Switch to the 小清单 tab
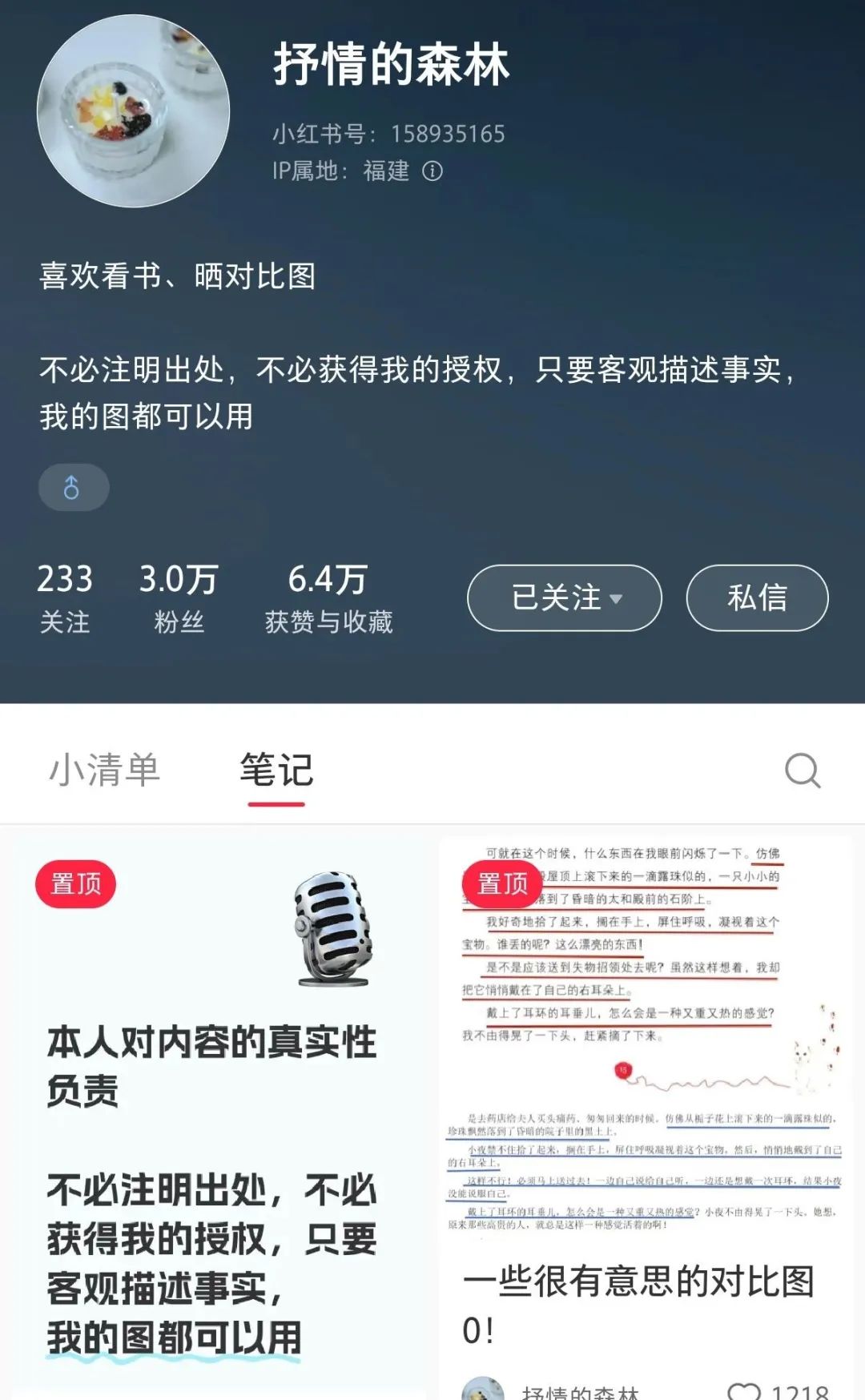This screenshot has height=1400, width=865. click(x=105, y=770)
